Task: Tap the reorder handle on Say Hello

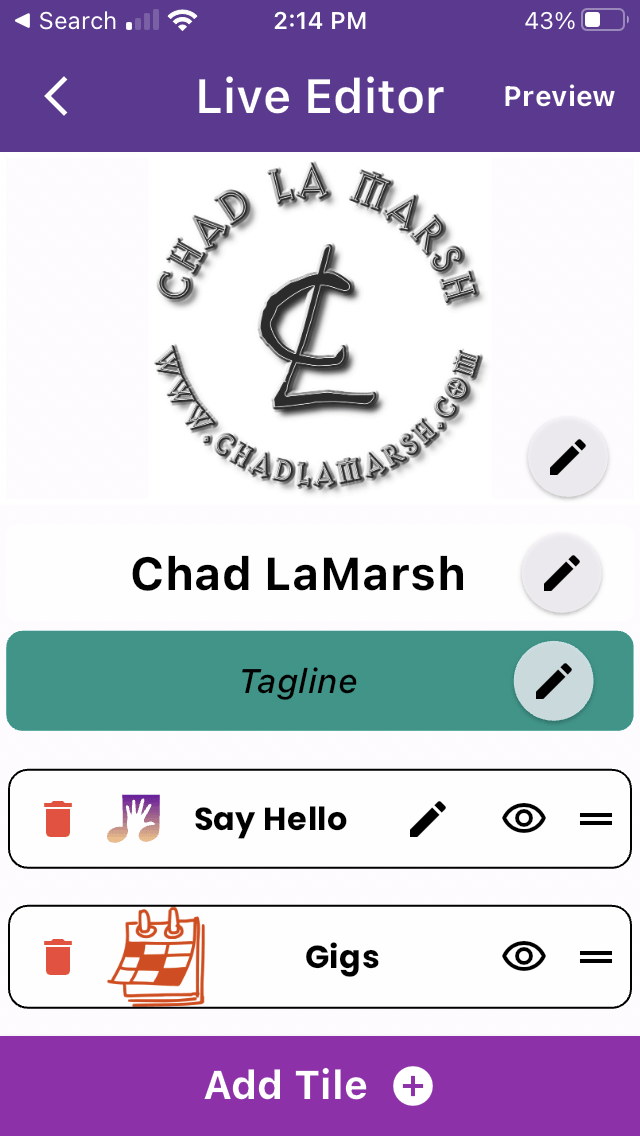Action: click(x=596, y=819)
